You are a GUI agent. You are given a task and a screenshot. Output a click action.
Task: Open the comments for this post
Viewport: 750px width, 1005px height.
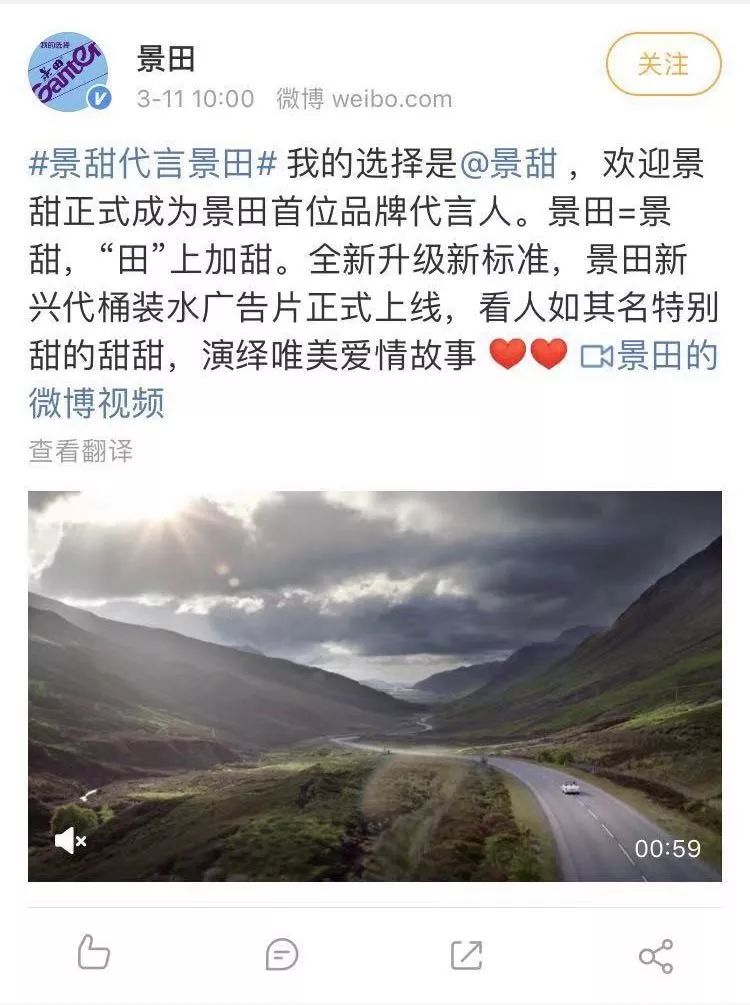pos(282,954)
